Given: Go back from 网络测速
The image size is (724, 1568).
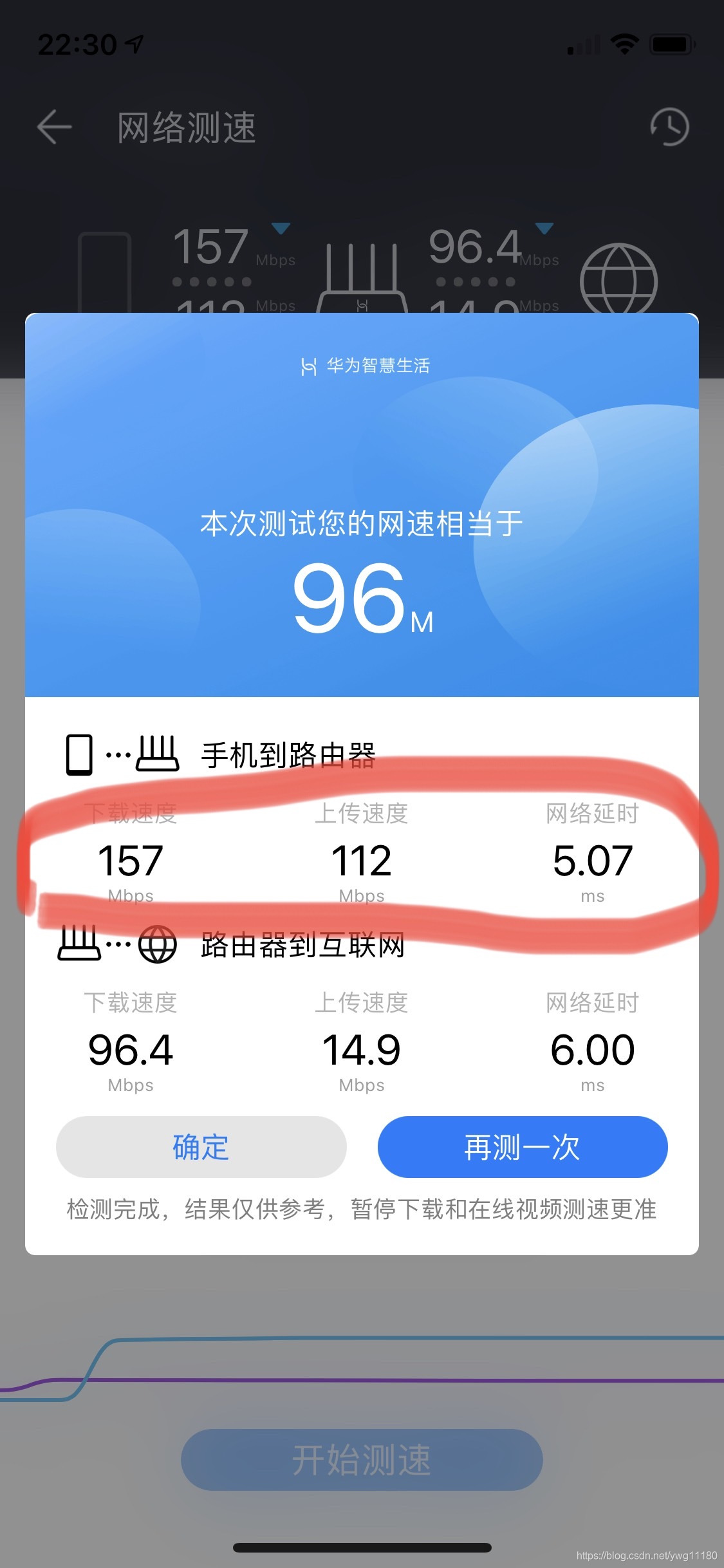Looking at the screenshot, I should [x=55, y=126].
